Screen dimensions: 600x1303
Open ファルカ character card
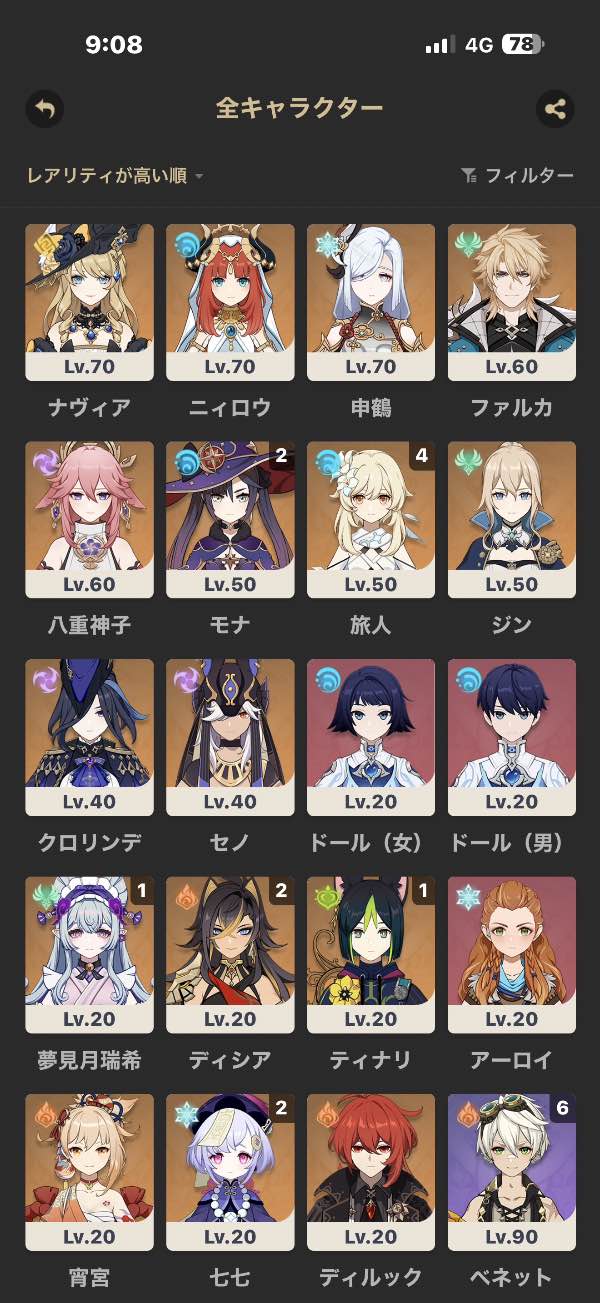click(x=511, y=302)
